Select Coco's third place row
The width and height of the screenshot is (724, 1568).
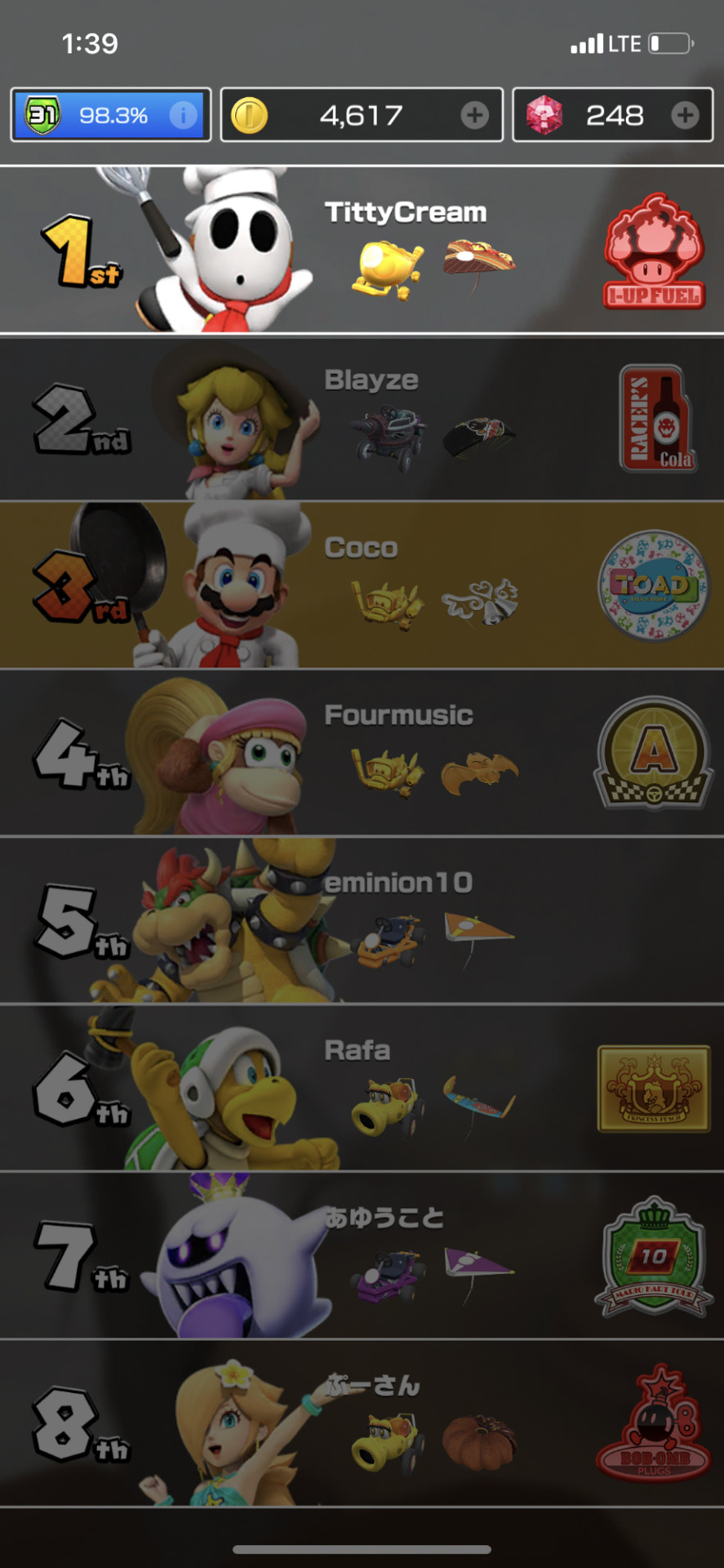point(362,586)
